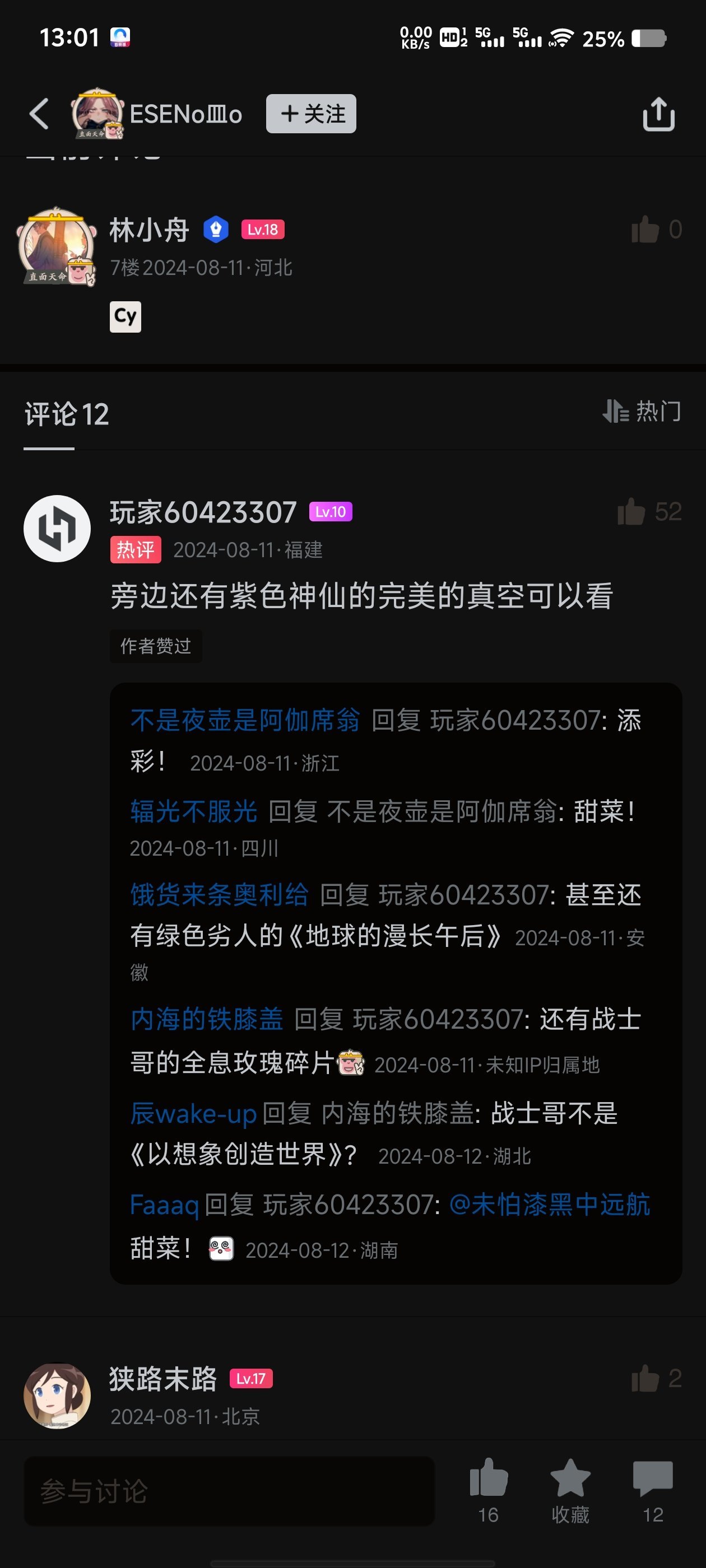Open ESENo皿o's author avatar

[97, 113]
